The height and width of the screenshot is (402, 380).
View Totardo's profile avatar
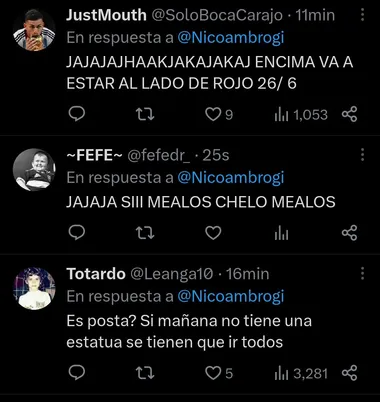(34, 288)
